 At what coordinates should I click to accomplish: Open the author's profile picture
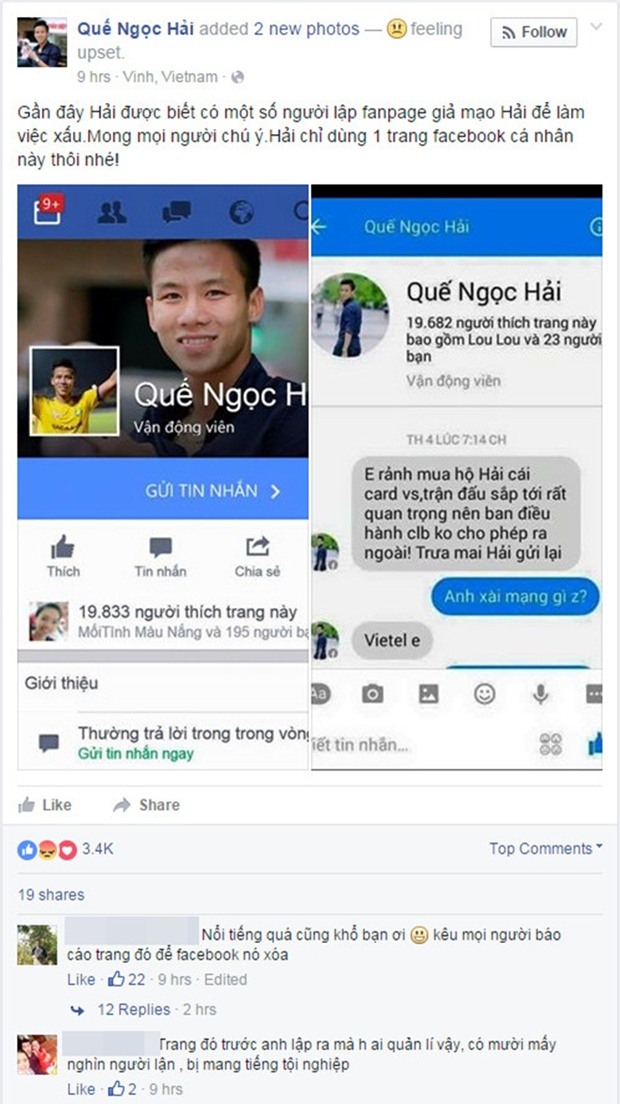point(42,42)
